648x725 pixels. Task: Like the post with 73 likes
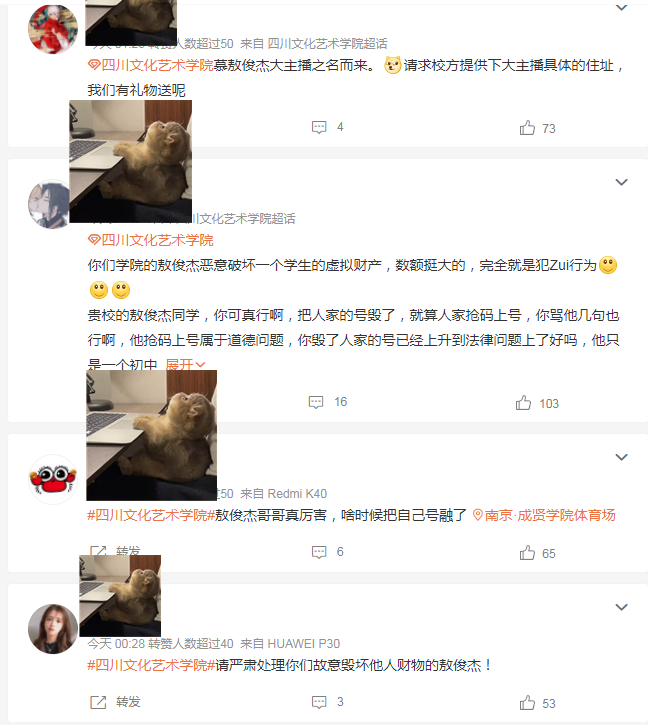537,128
